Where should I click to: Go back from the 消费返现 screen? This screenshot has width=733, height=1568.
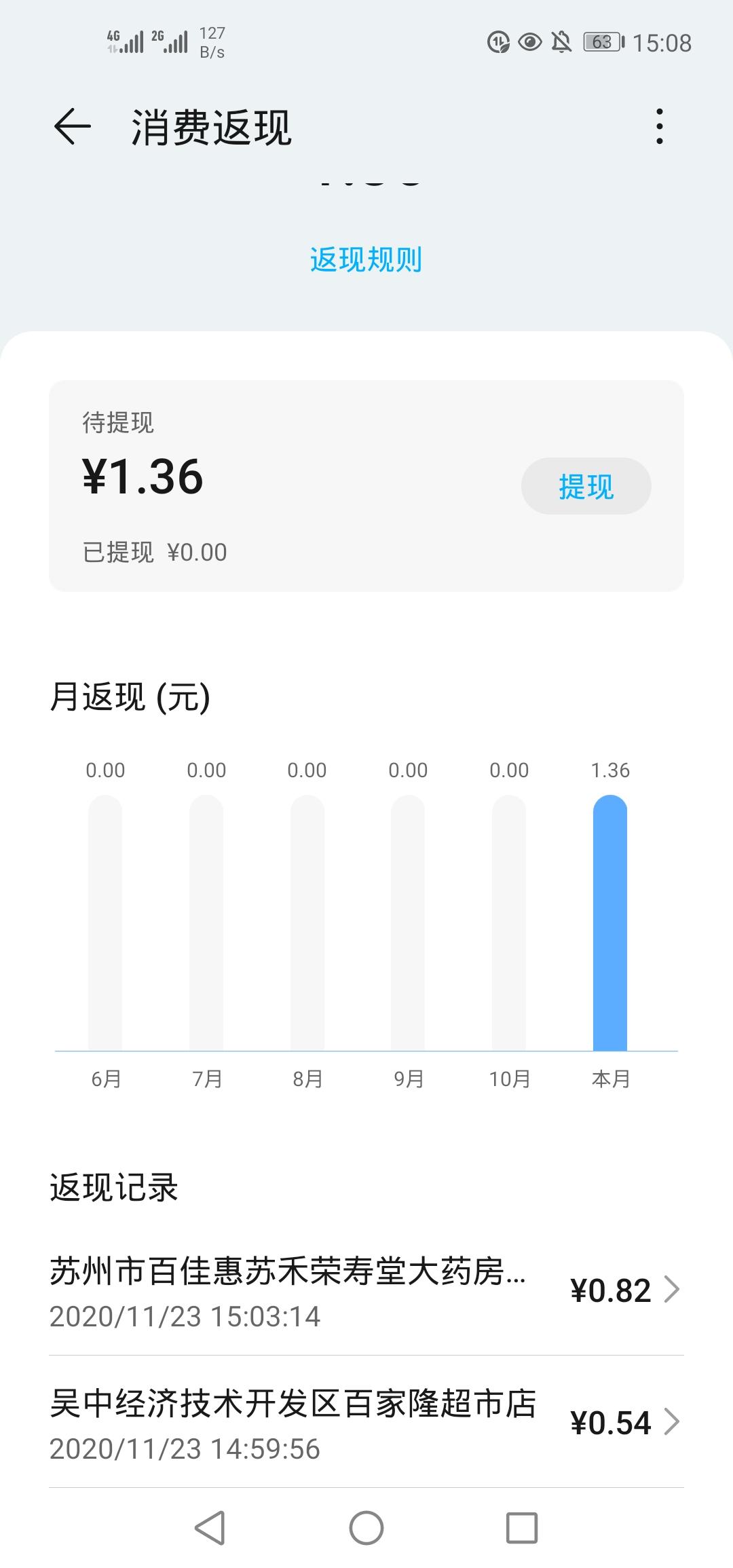(73, 126)
